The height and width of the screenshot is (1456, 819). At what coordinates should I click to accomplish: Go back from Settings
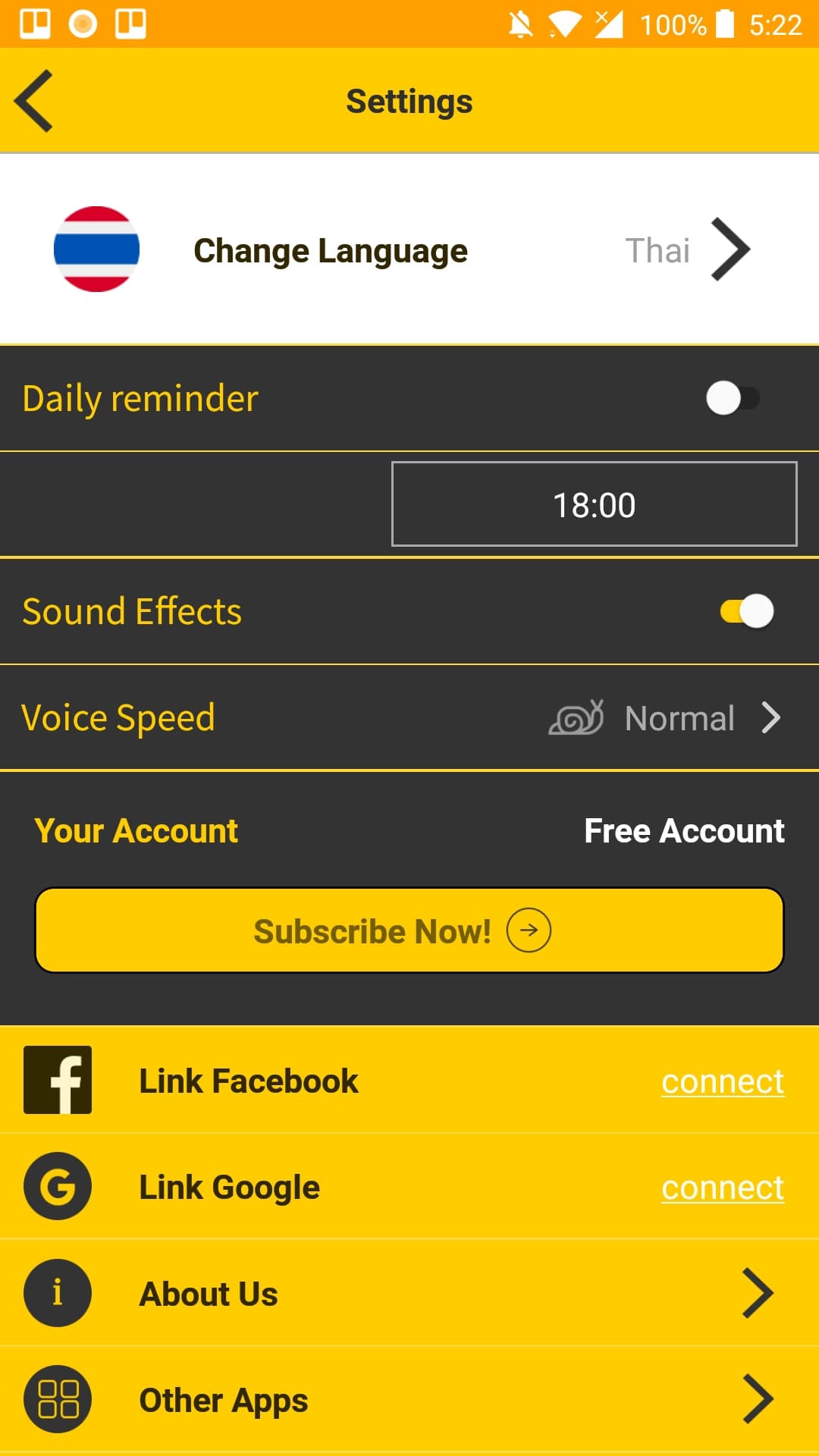point(34,101)
